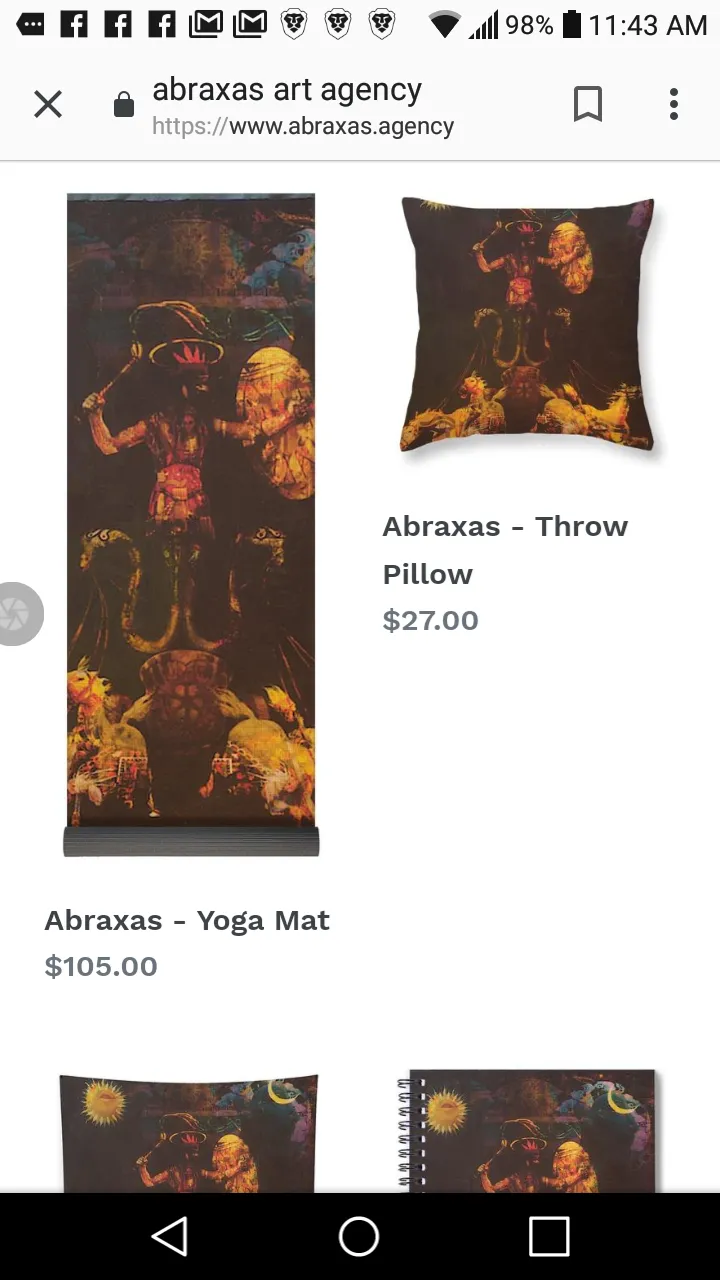Image resolution: width=720 pixels, height=1280 pixels.
Task: Tap the floating shutter icon at screen edge
Action: [x=16, y=614]
